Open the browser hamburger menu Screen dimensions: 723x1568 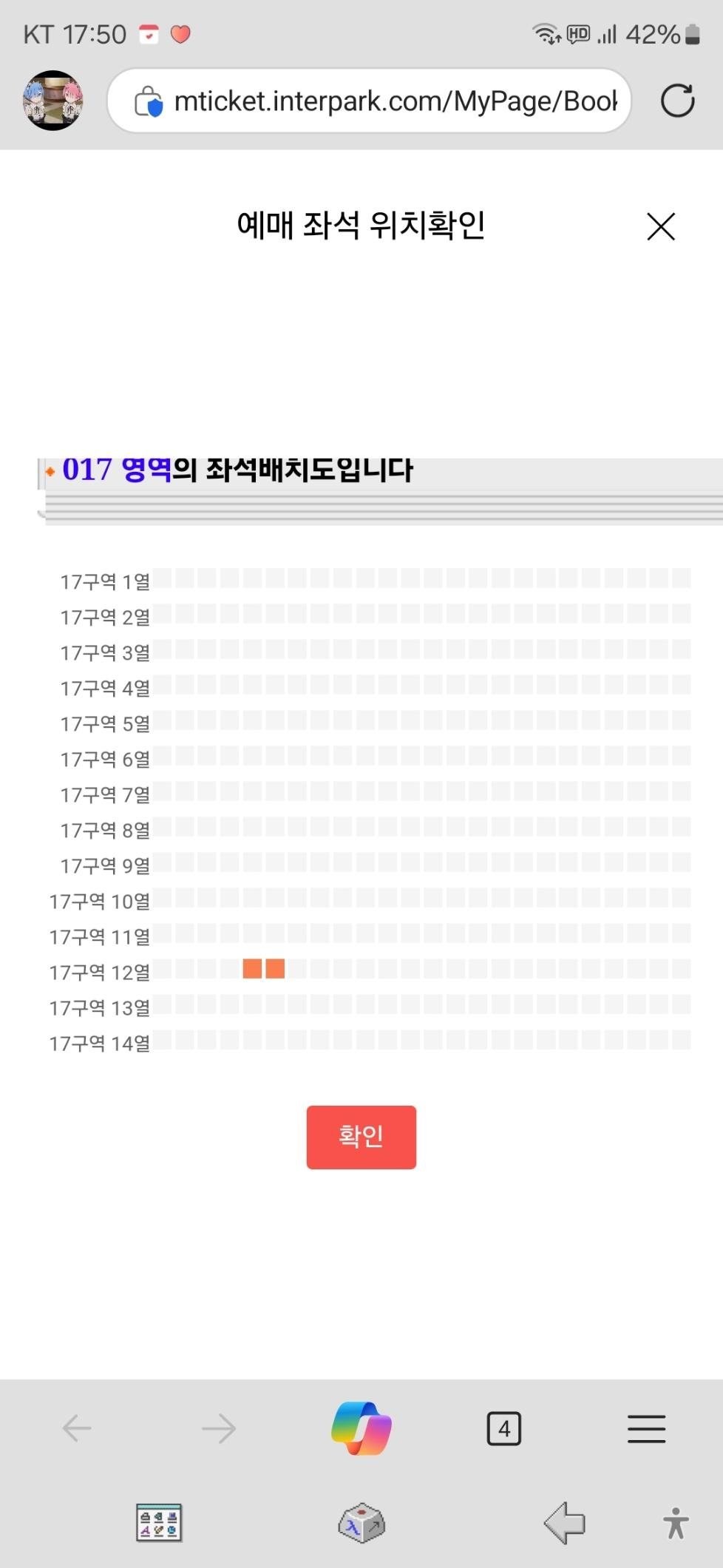[x=647, y=1428]
